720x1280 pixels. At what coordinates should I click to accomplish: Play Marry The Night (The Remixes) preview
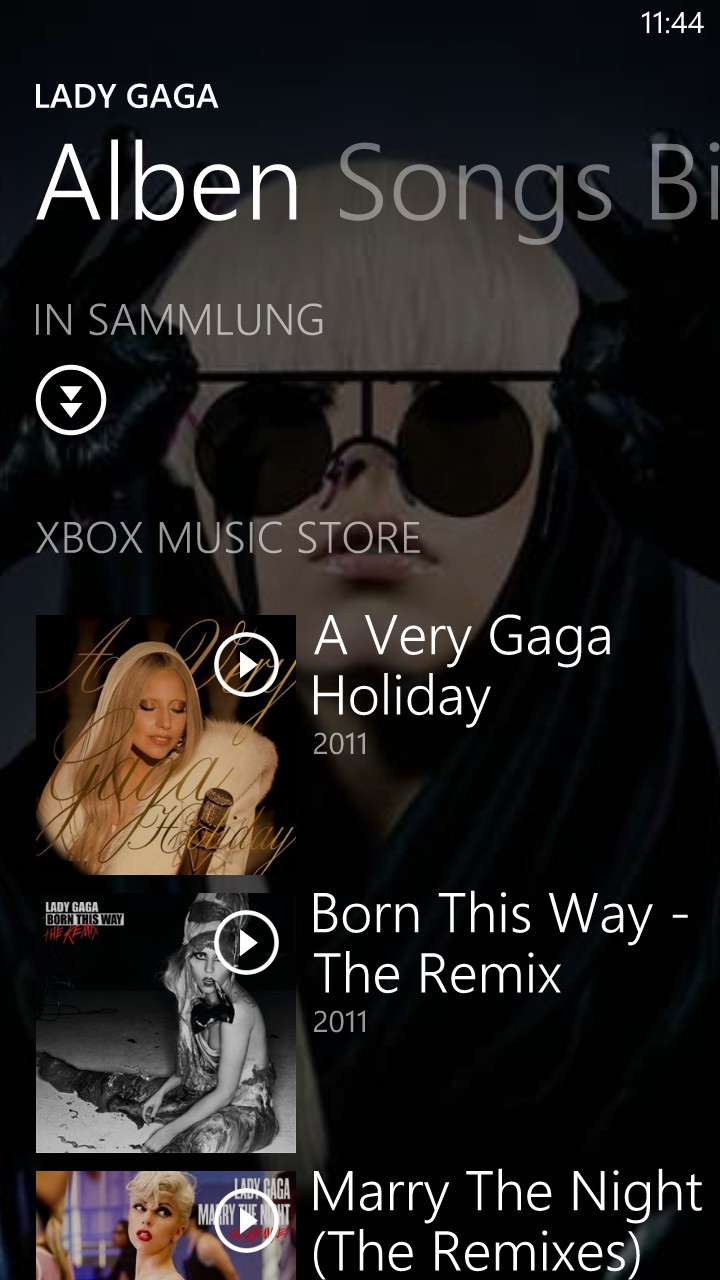(246, 1220)
